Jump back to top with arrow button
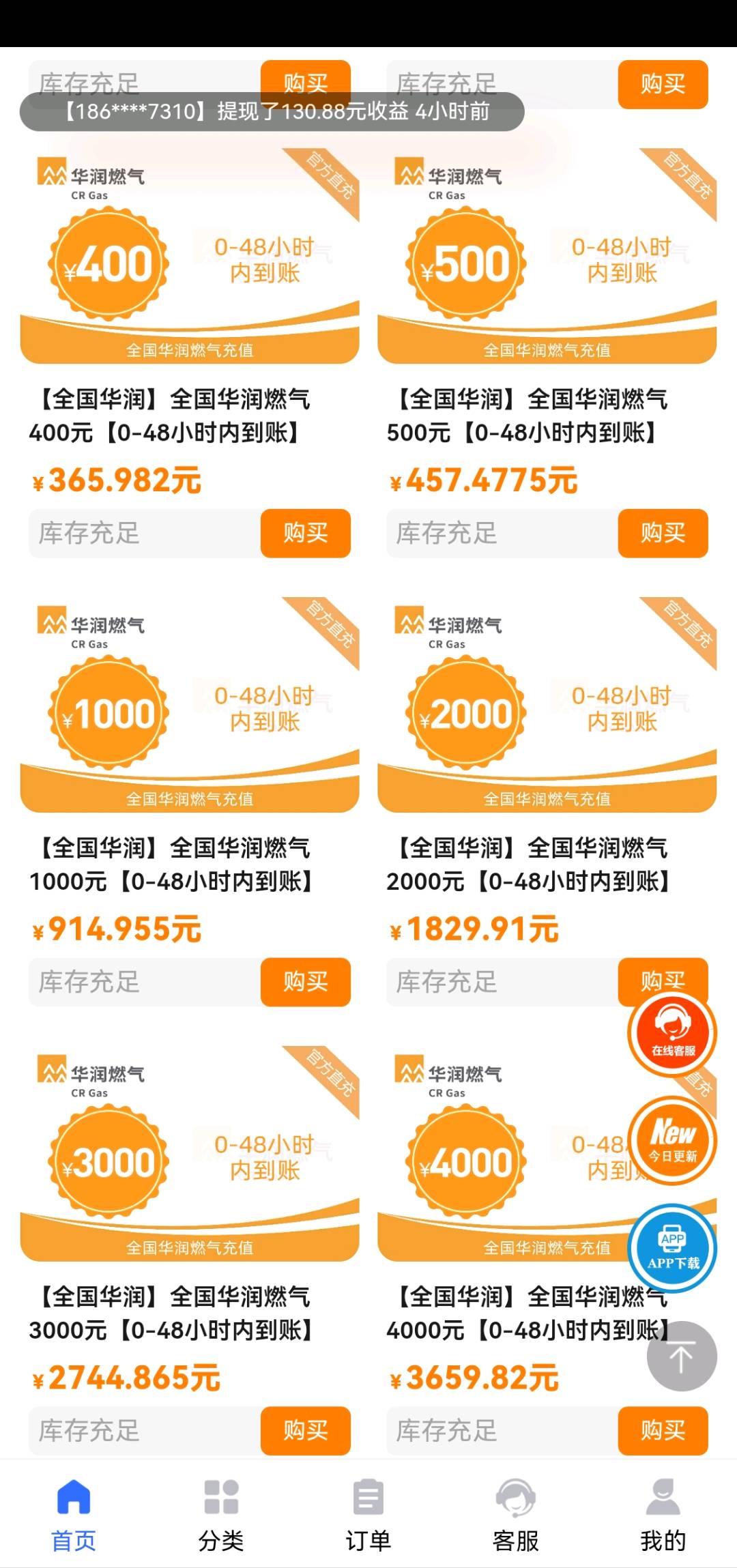Screen dimensions: 737x1568 681,1356
